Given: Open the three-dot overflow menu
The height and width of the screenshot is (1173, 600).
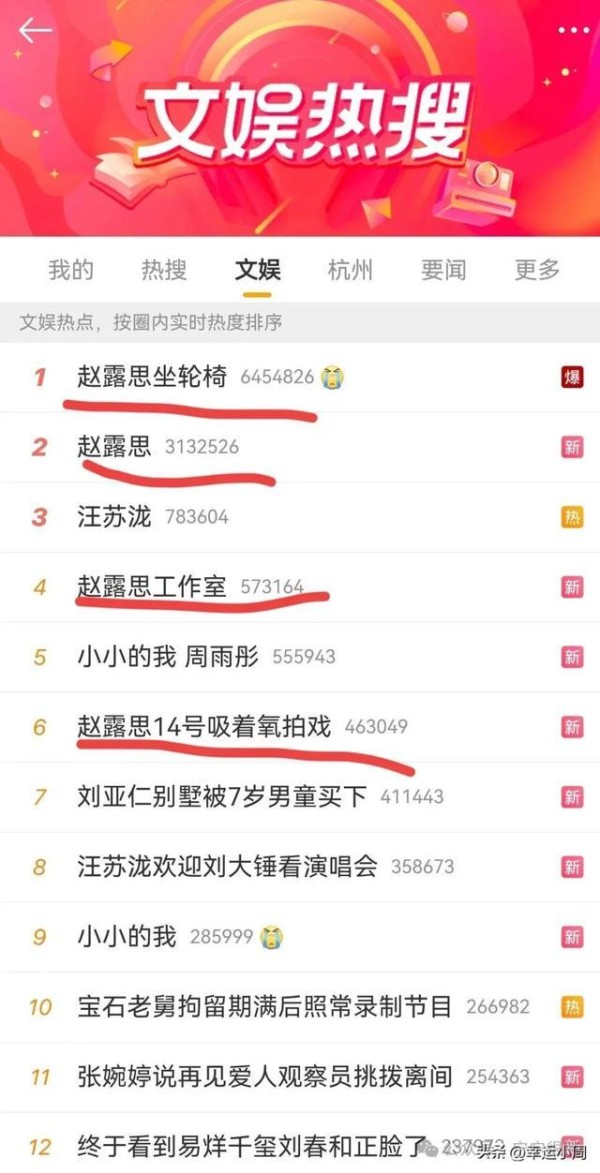Looking at the screenshot, I should click(574, 31).
